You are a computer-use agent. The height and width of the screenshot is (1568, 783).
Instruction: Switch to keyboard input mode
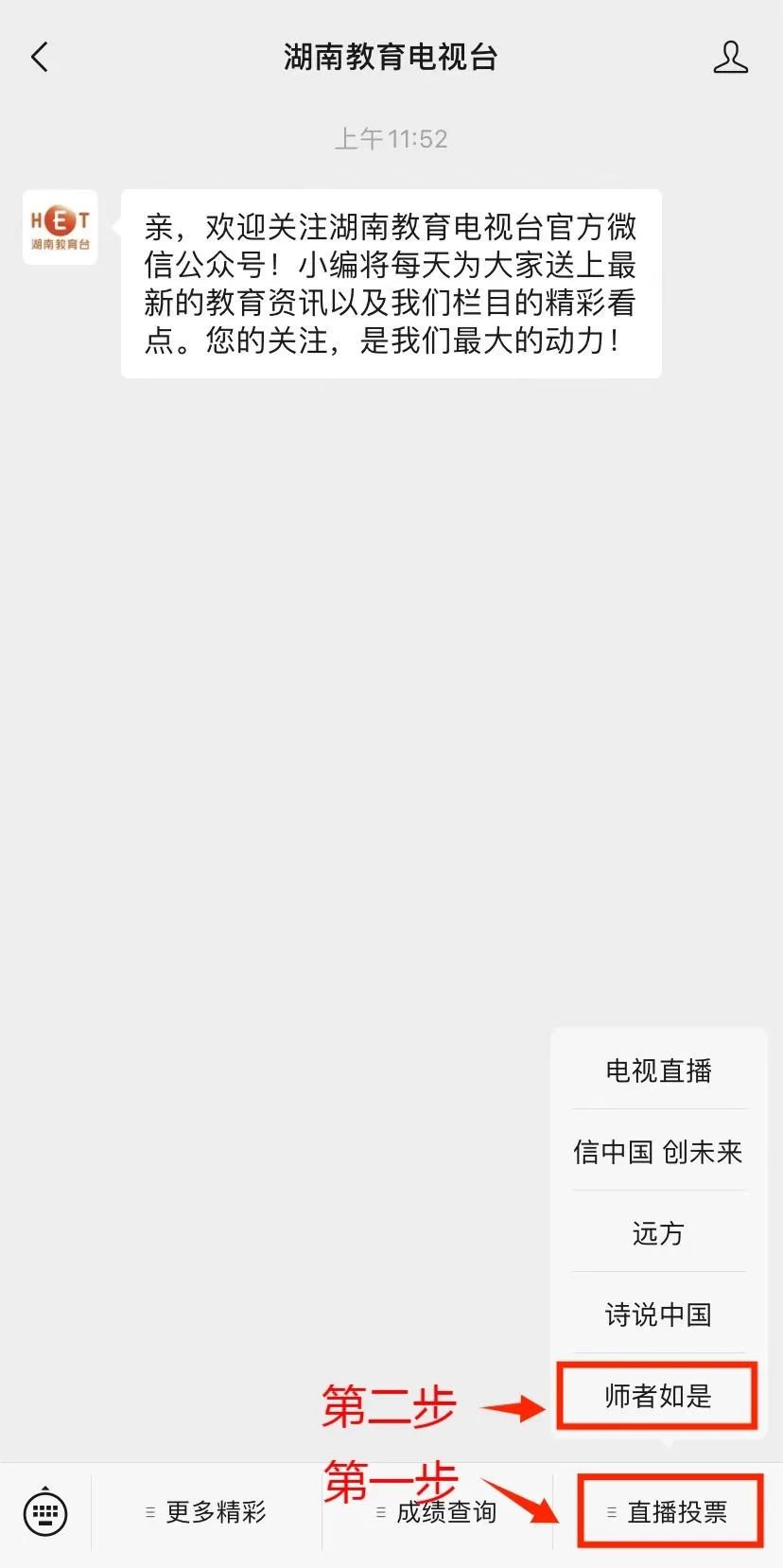[45, 1512]
